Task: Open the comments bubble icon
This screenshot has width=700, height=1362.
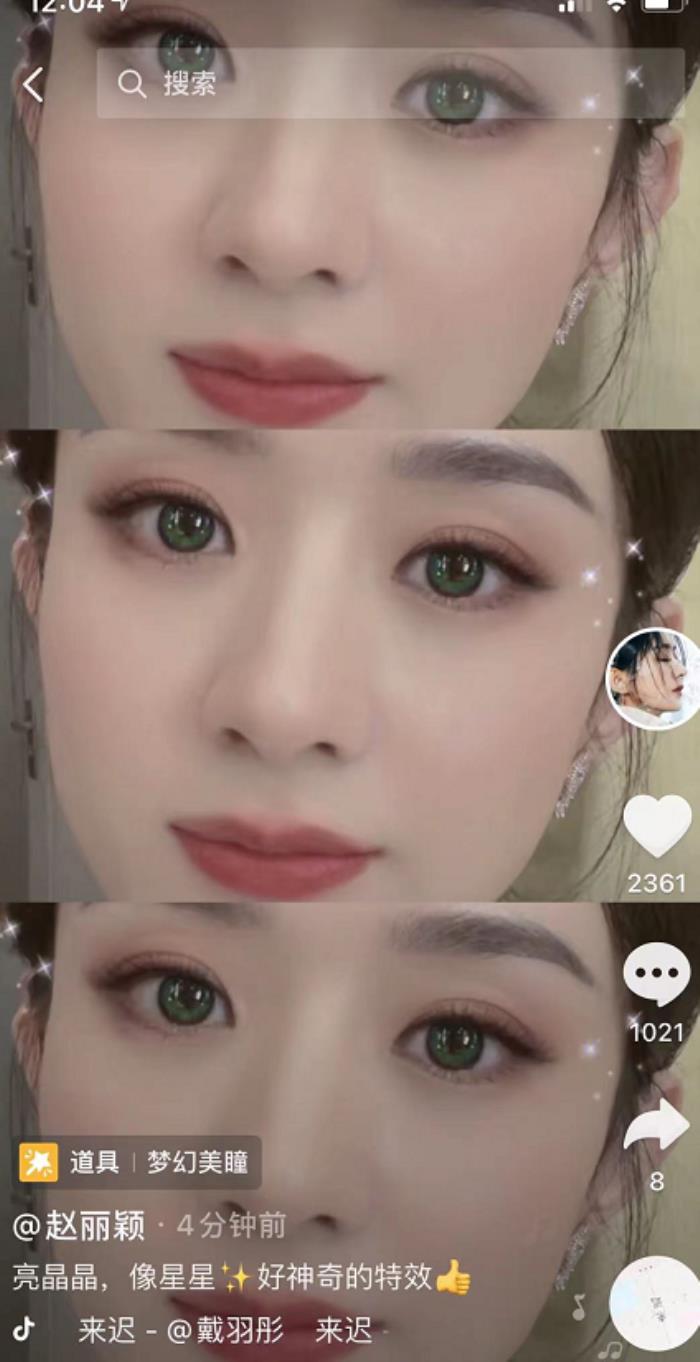Action: click(656, 974)
